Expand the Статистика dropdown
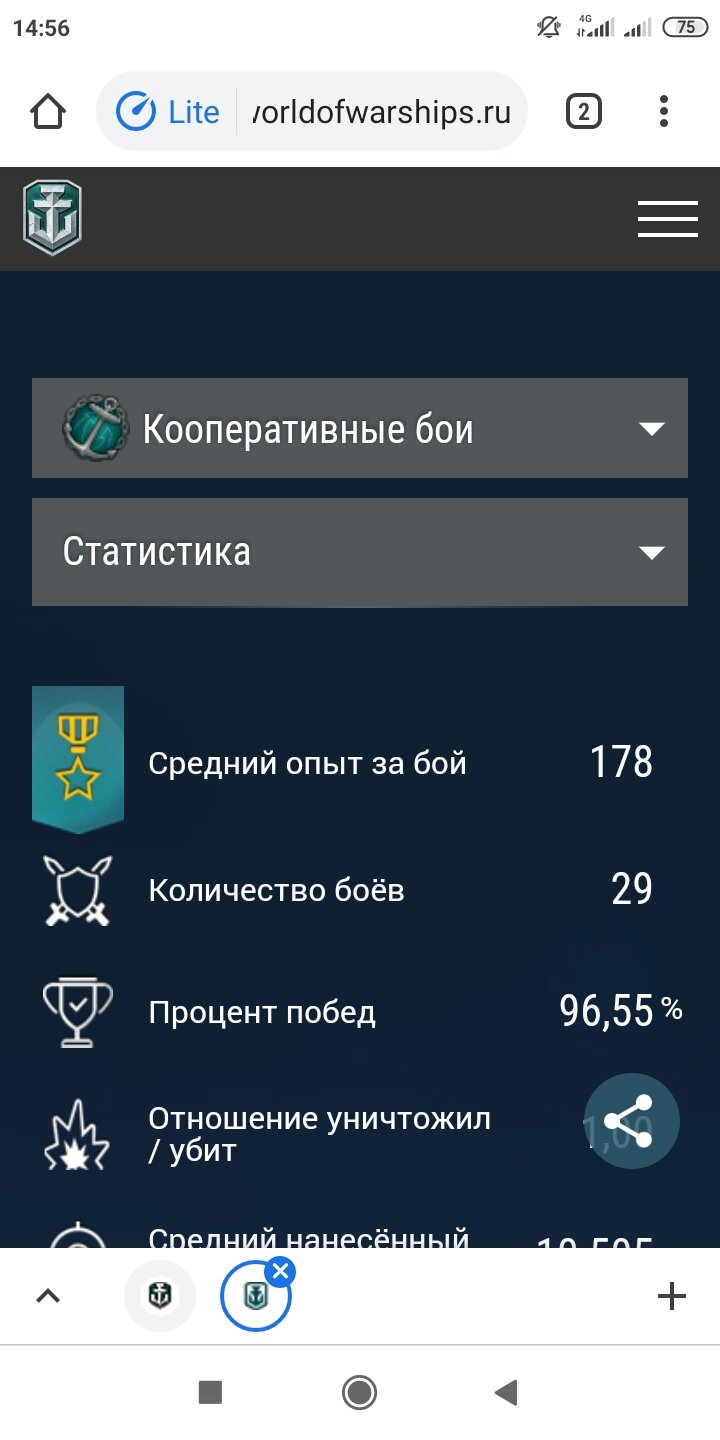 [x=360, y=552]
